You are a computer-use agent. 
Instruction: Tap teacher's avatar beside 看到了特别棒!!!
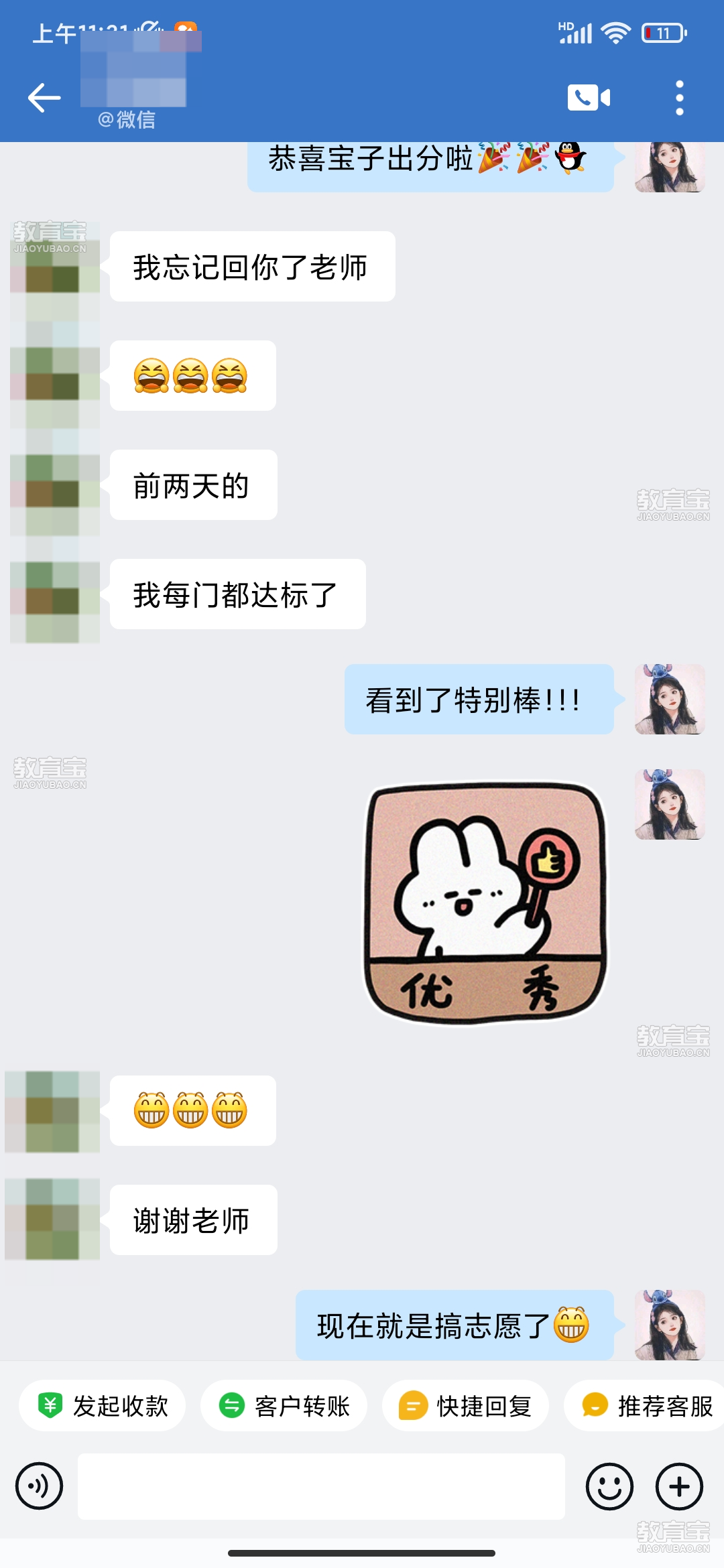(670, 699)
